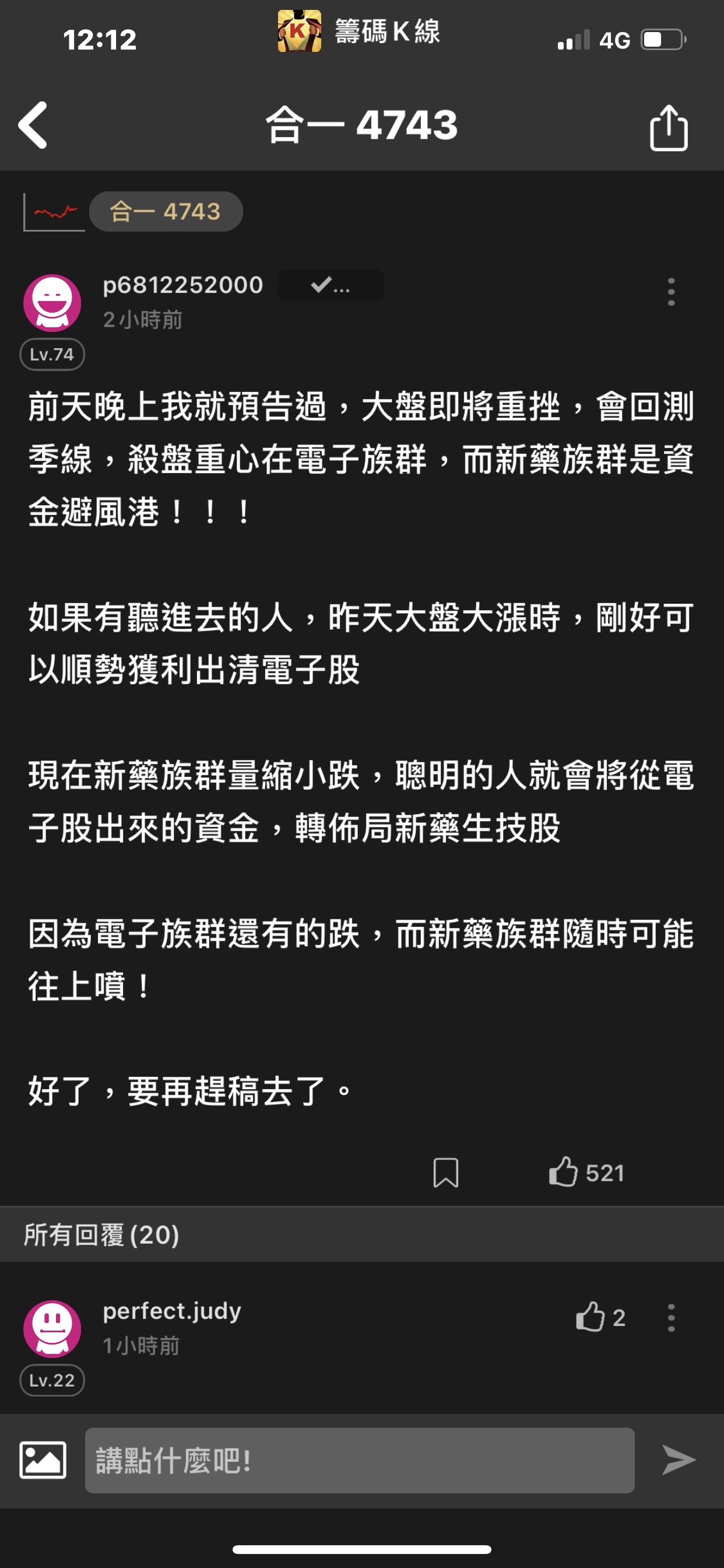The height and width of the screenshot is (1568, 724).
Task: View perfect.judy's profile avatar
Action: 52,1329
